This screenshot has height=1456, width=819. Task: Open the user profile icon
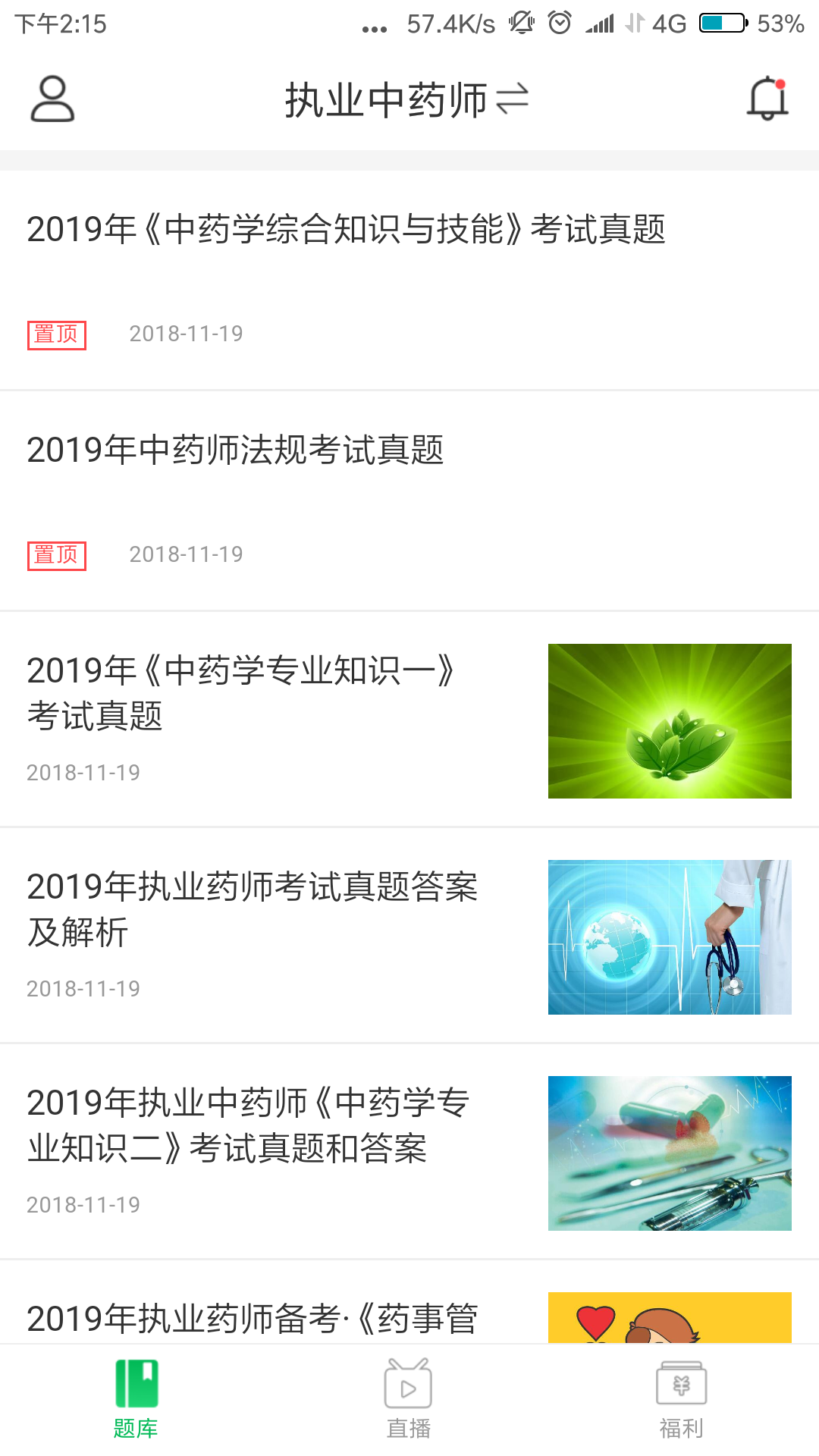click(x=52, y=99)
